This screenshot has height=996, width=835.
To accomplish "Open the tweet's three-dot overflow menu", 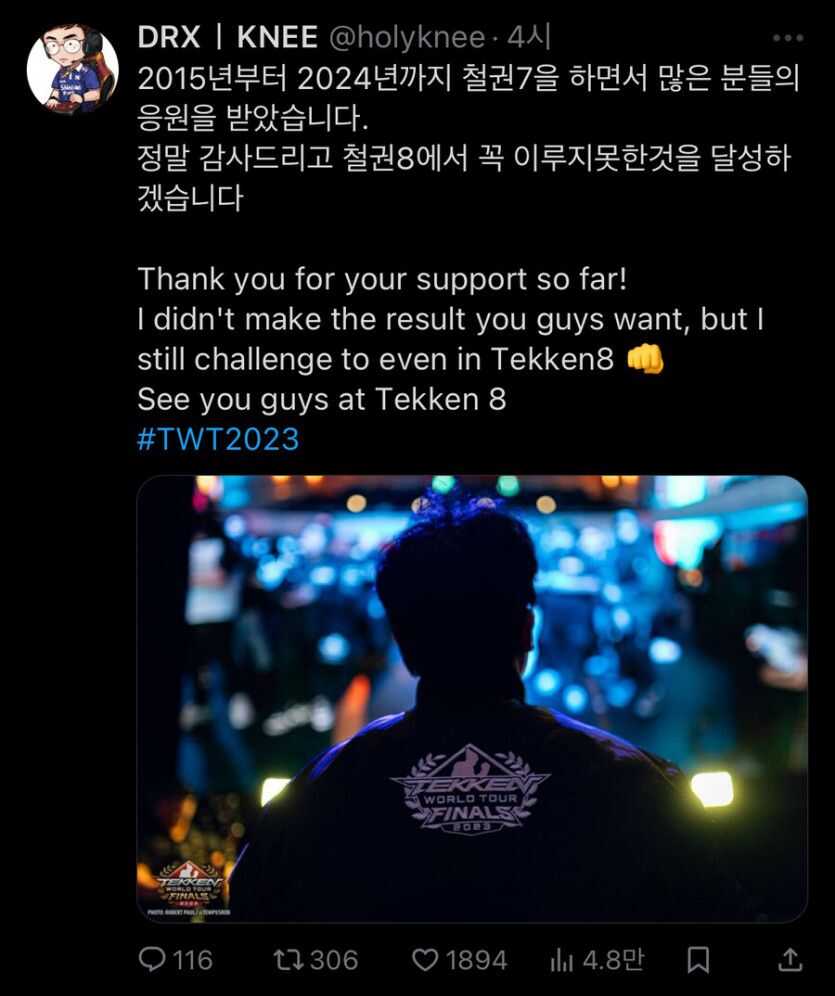I will [x=788, y=38].
